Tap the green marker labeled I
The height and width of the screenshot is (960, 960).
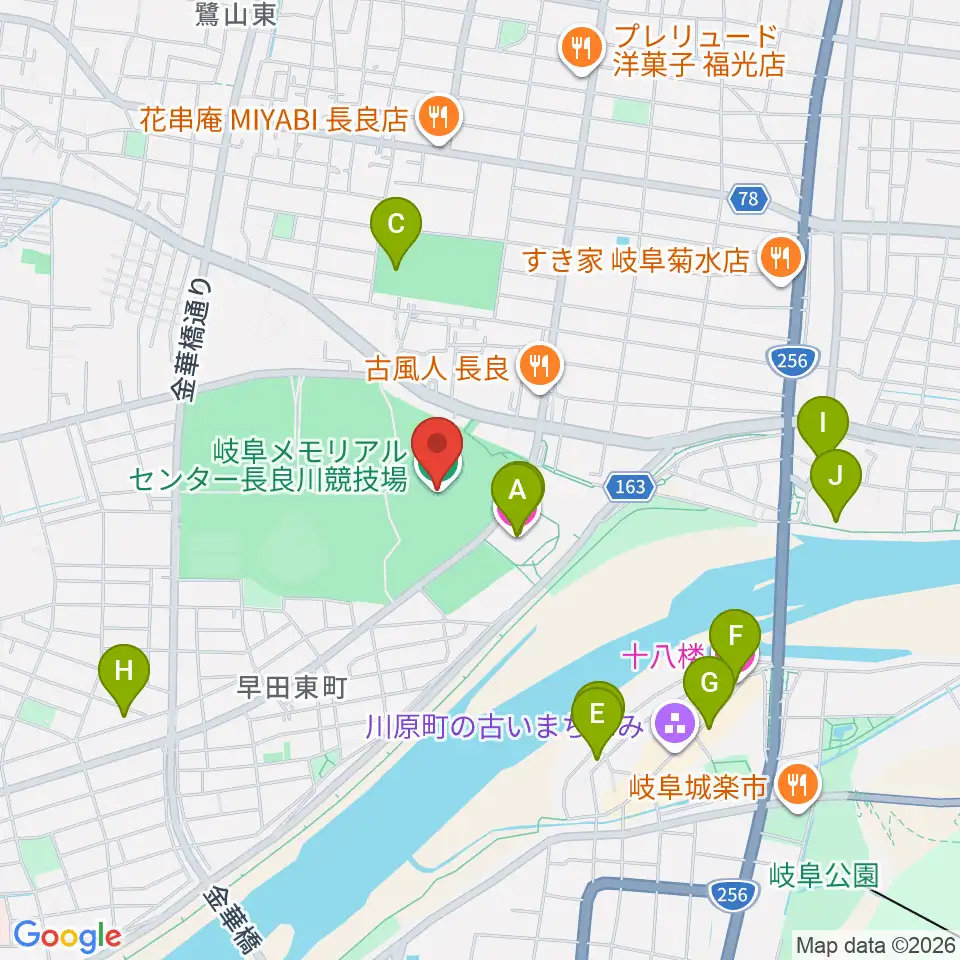[x=823, y=429]
